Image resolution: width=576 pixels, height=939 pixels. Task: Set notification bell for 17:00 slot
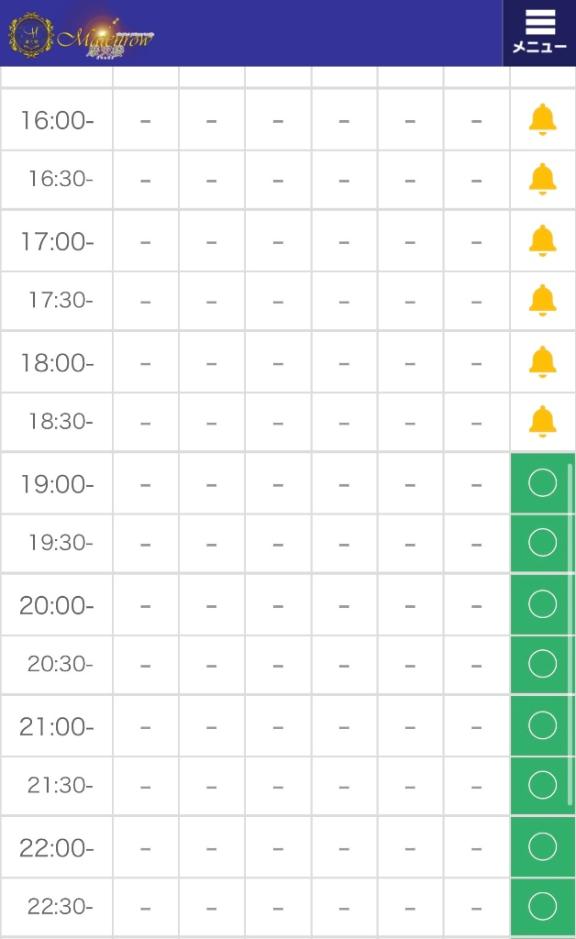542,241
